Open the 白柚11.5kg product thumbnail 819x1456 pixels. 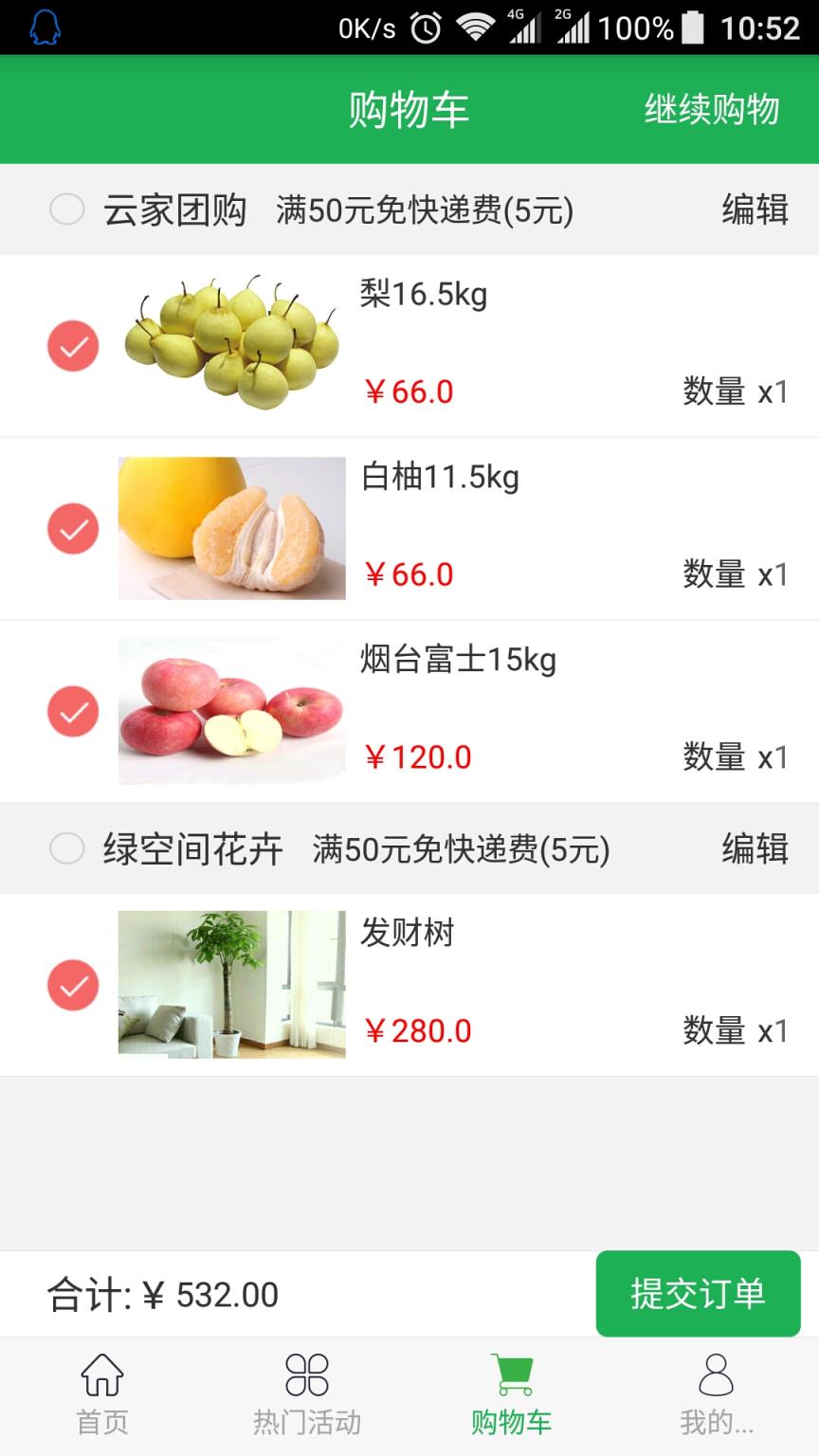pyautogui.click(x=231, y=528)
